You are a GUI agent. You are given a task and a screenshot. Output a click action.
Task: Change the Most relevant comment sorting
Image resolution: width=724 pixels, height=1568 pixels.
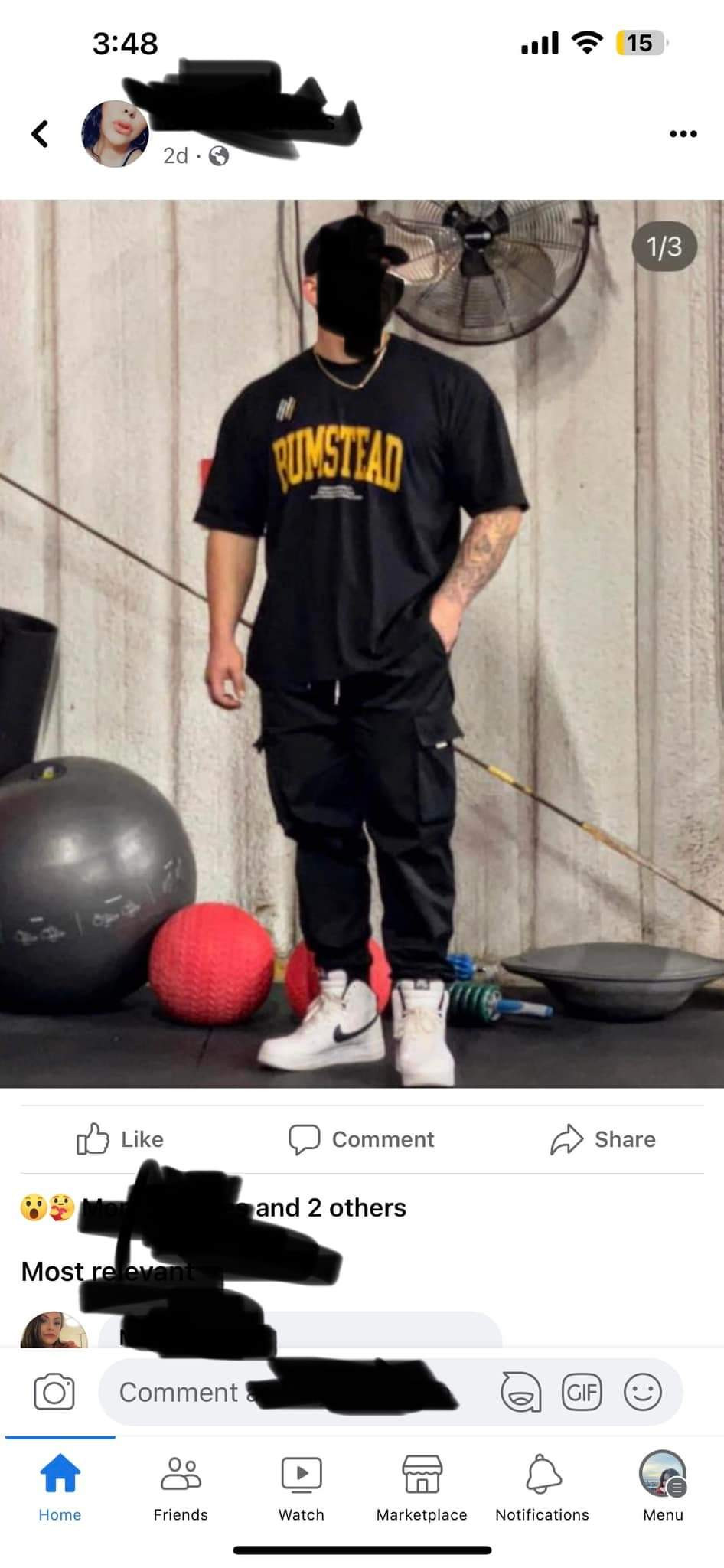pyautogui.click(x=107, y=1271)
